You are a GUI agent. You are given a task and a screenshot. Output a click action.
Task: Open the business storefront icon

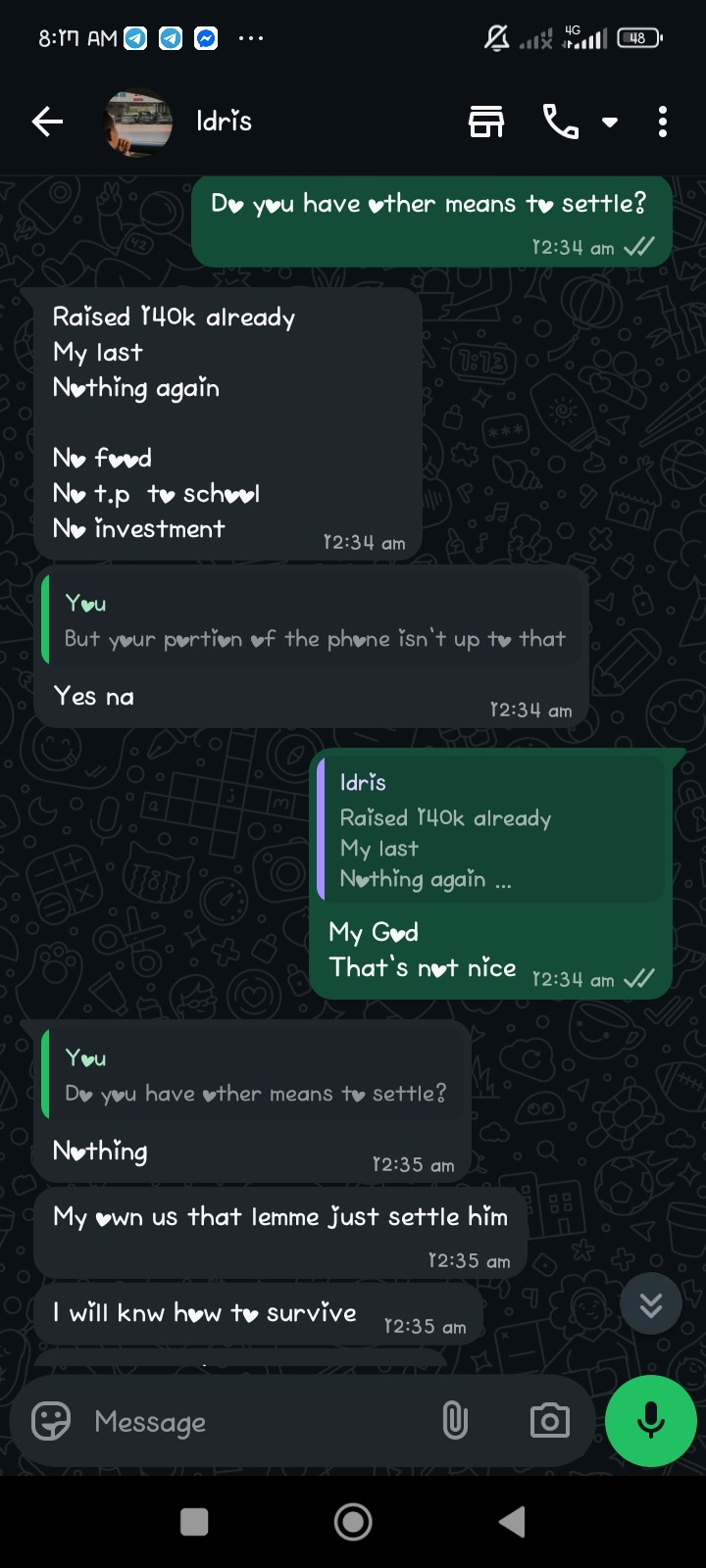[x=485, y=122]
